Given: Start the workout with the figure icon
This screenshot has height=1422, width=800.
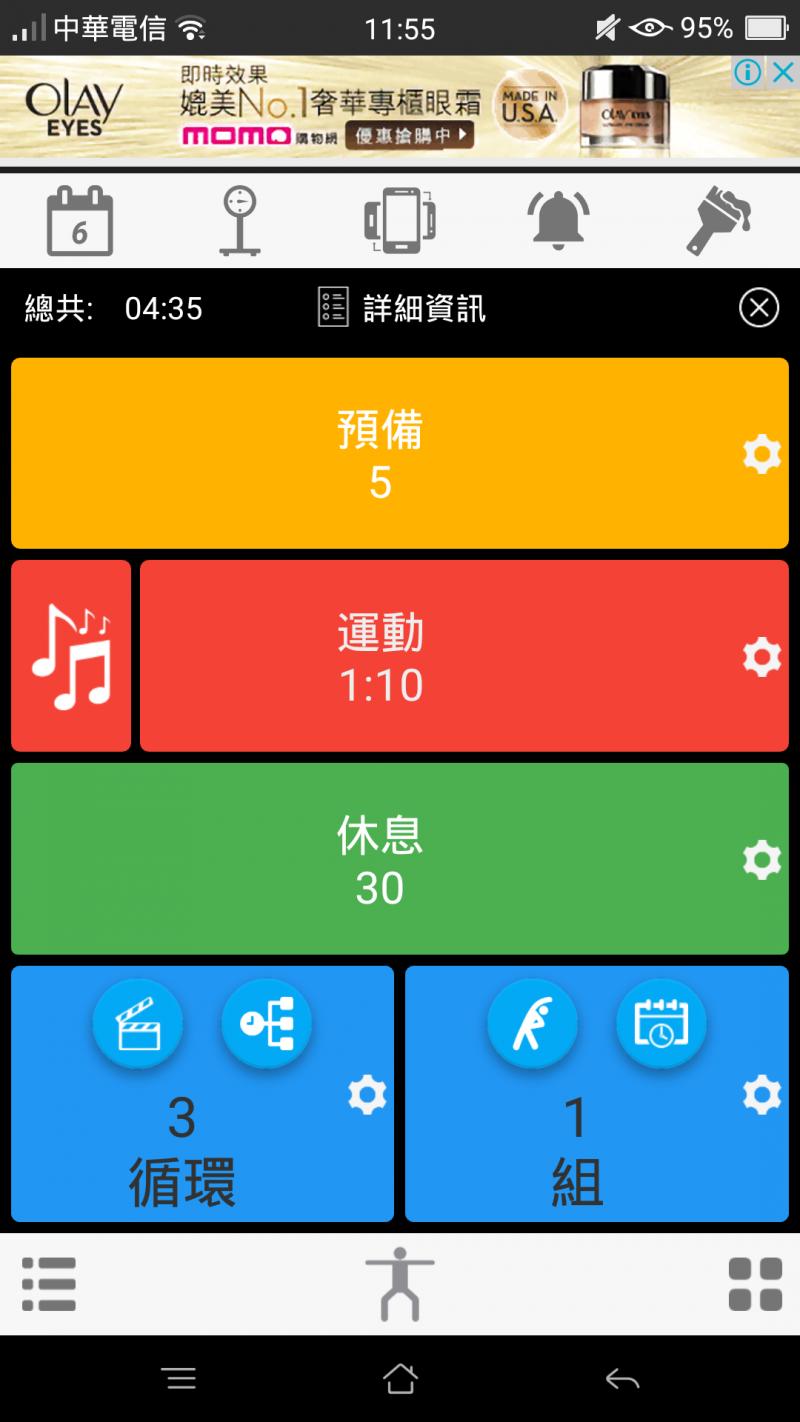Looking at the screenshot, I should [400, 1284].
